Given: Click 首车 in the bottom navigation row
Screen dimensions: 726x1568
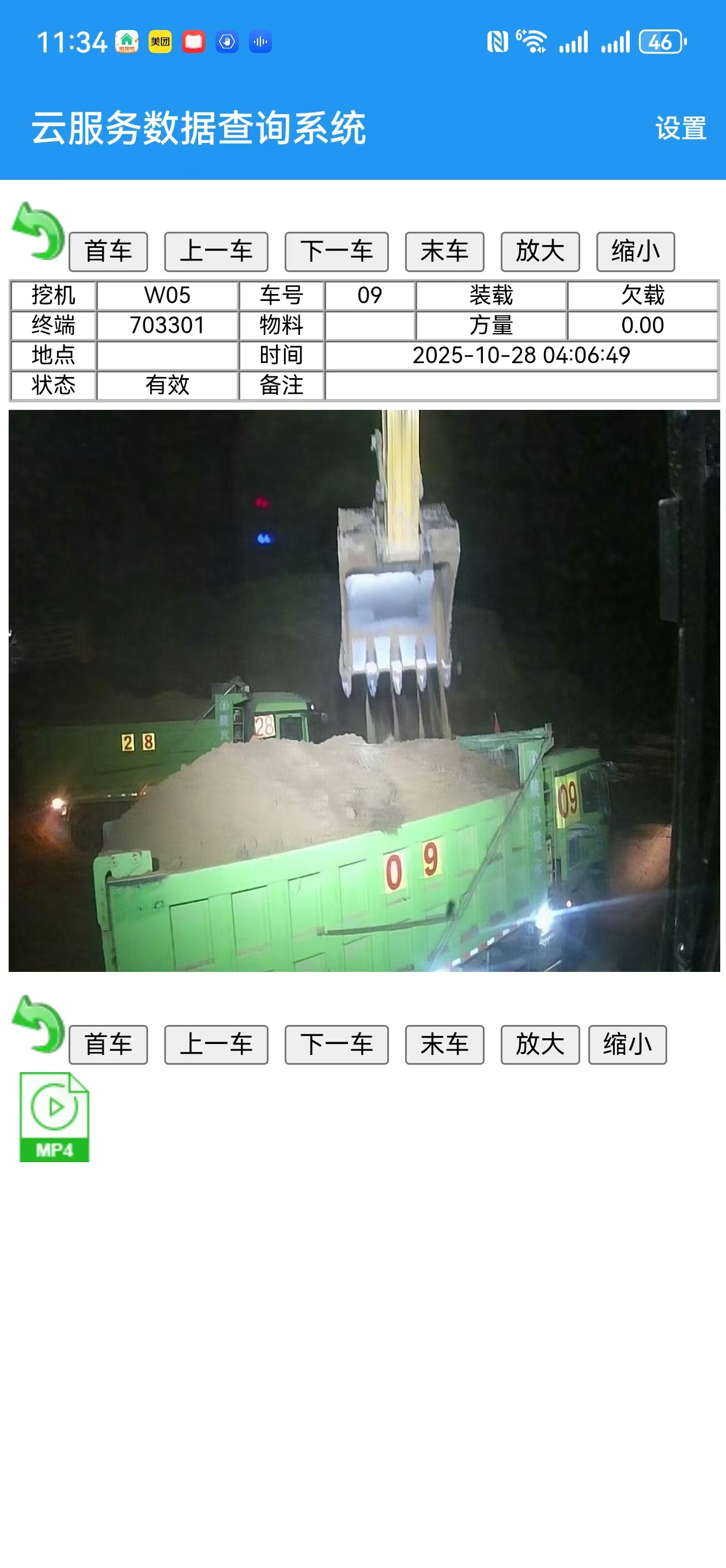Looking at the screenshot, I should (108, 1045).
